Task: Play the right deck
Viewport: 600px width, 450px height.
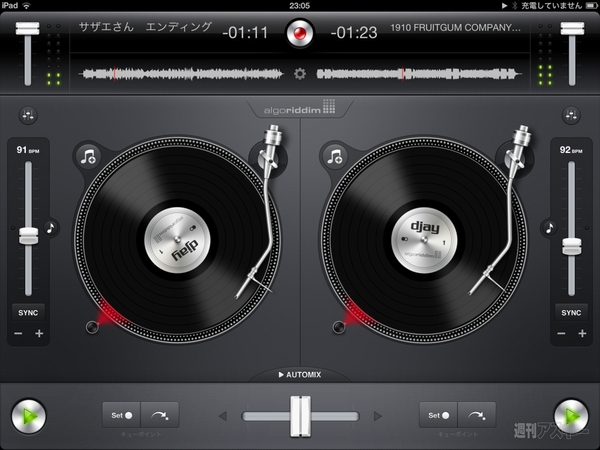Action: click(x=571, y=415)
